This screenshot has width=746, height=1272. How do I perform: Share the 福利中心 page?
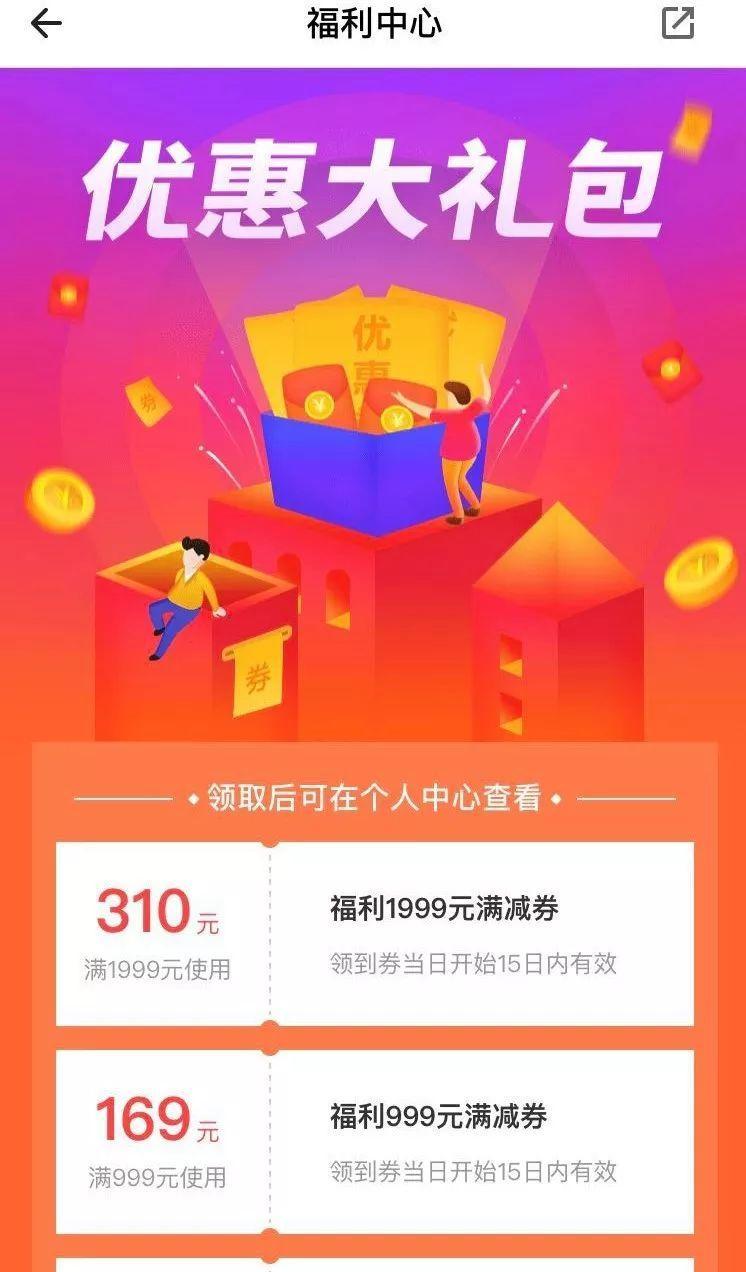pyautogui.click(x=678, y=24)
